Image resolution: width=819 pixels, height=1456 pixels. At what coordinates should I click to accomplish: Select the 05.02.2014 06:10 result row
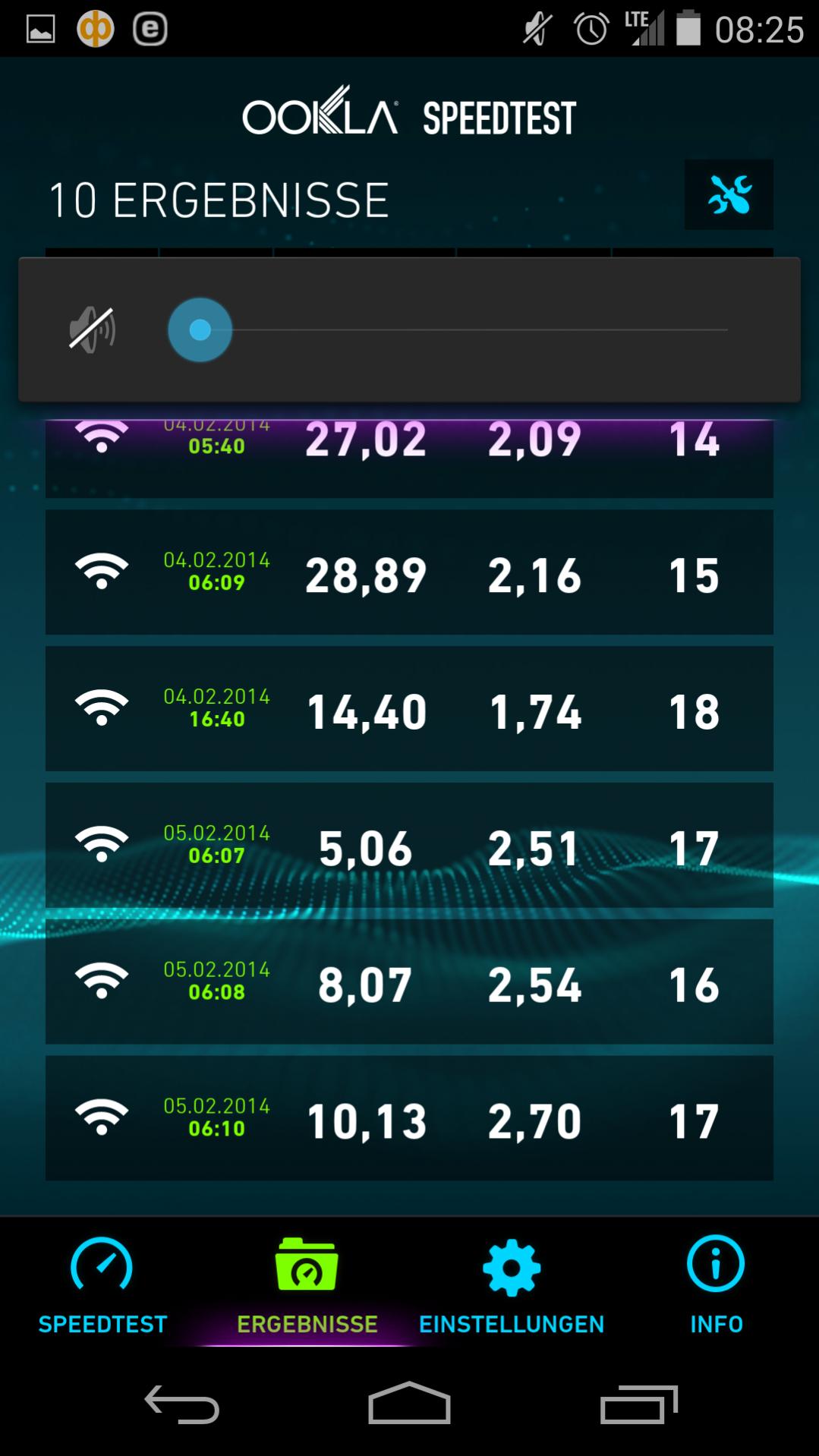coord(409,1118)
